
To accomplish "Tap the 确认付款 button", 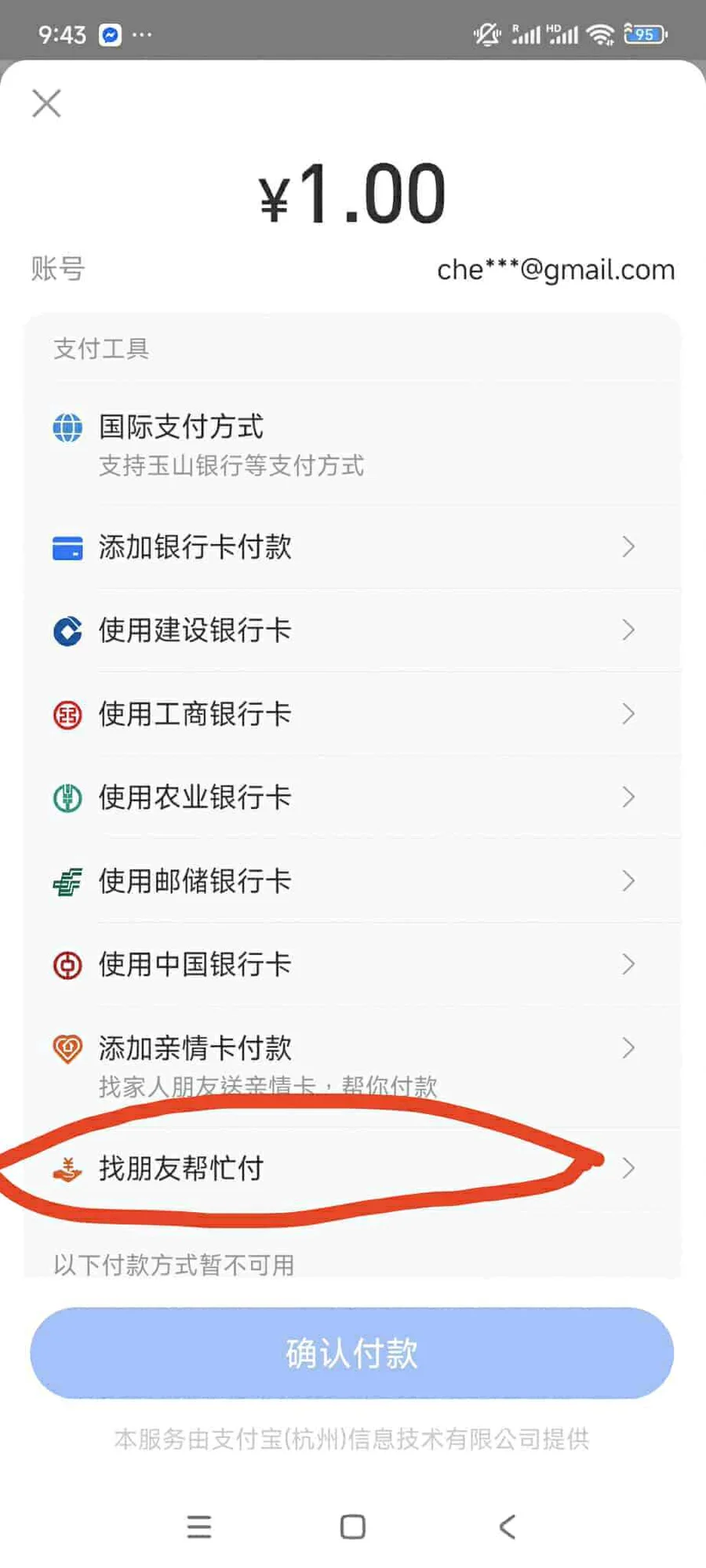I will pyautogui.click(x=352, y=1353).
